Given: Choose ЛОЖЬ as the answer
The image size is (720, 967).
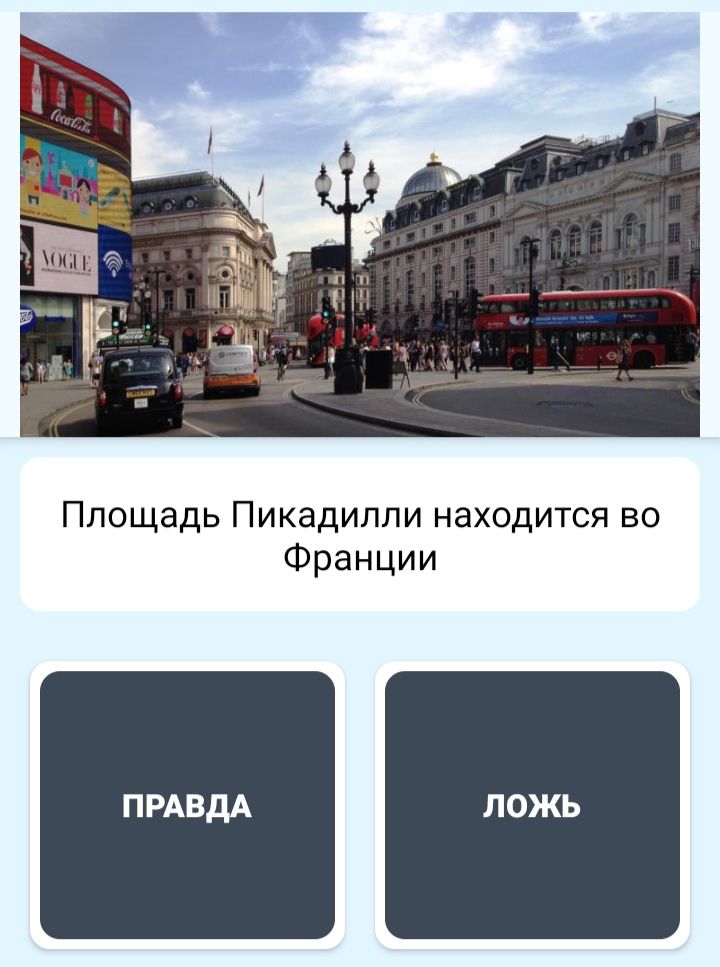Looking at the screenshot, I should (532, 805).
